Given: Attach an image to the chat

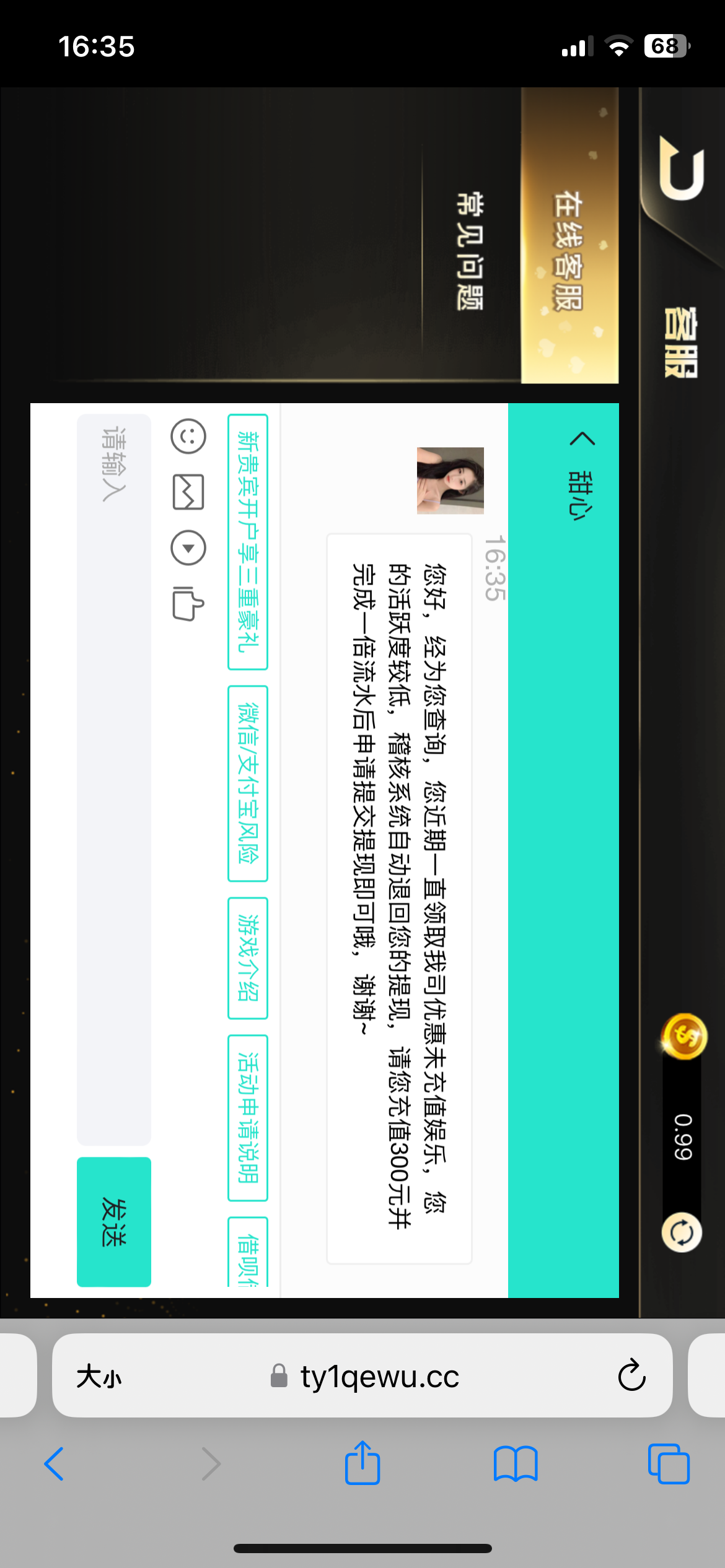Looking at the screenshot, I should pos(188,492).
